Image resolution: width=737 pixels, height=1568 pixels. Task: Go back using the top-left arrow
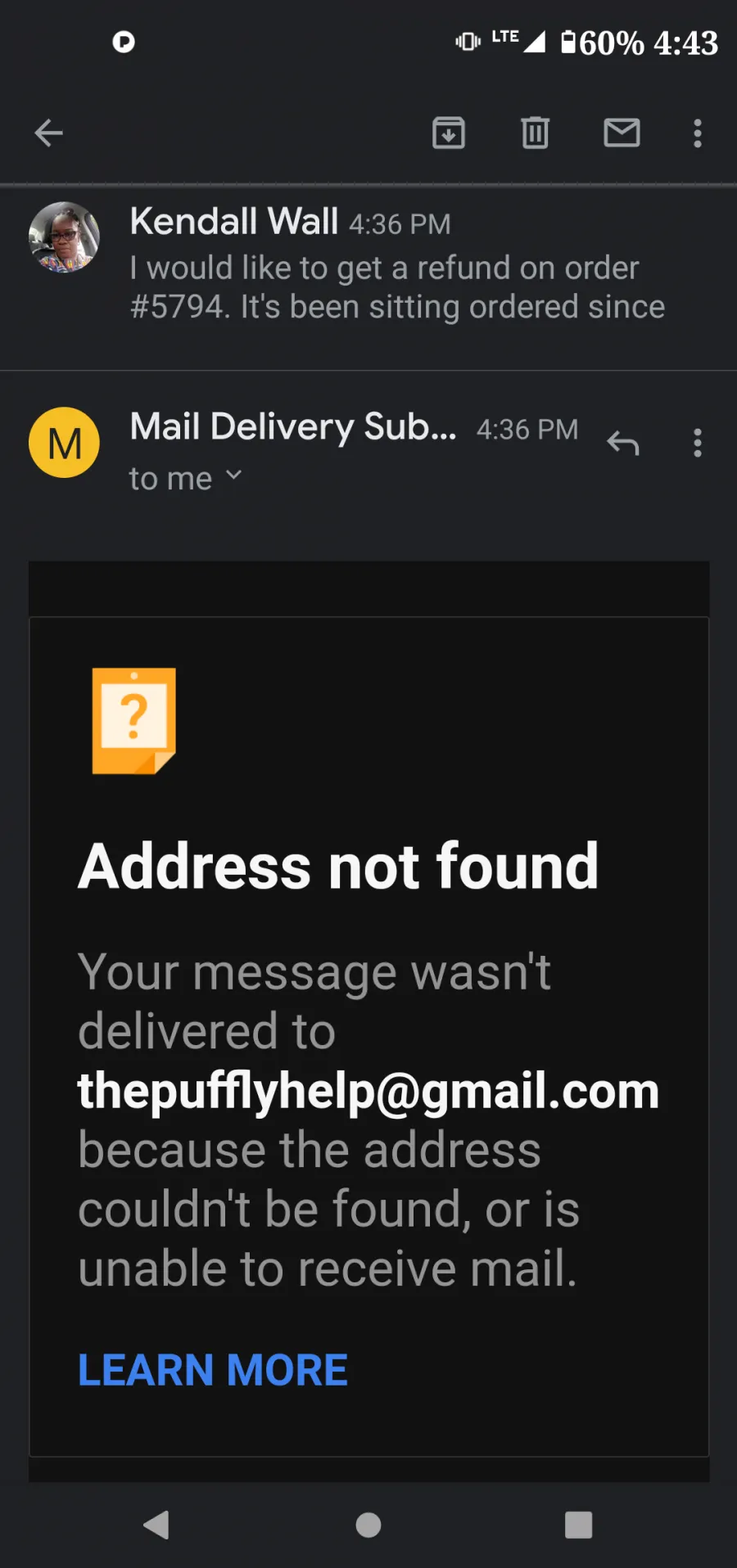coord(48,133)
